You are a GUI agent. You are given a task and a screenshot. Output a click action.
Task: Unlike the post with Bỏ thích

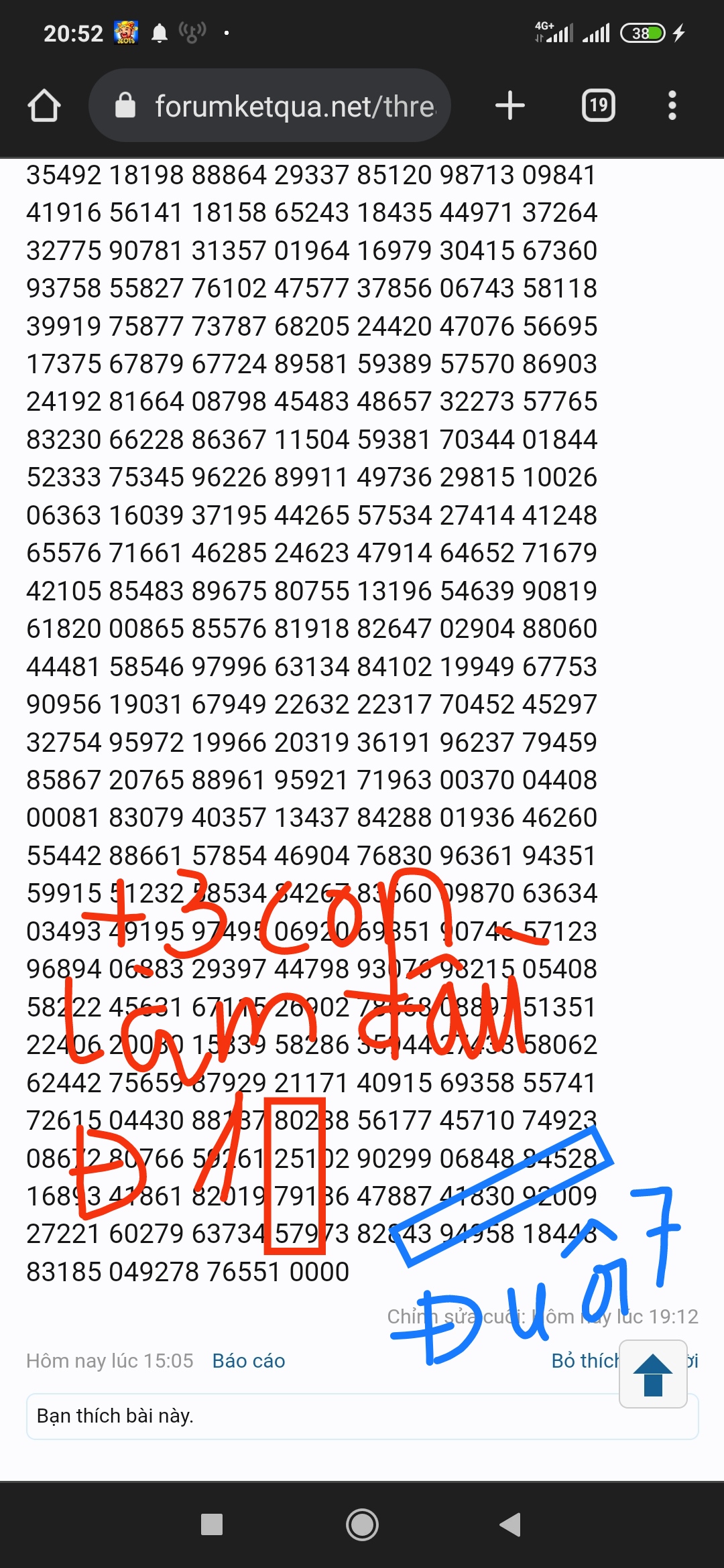585,1361
